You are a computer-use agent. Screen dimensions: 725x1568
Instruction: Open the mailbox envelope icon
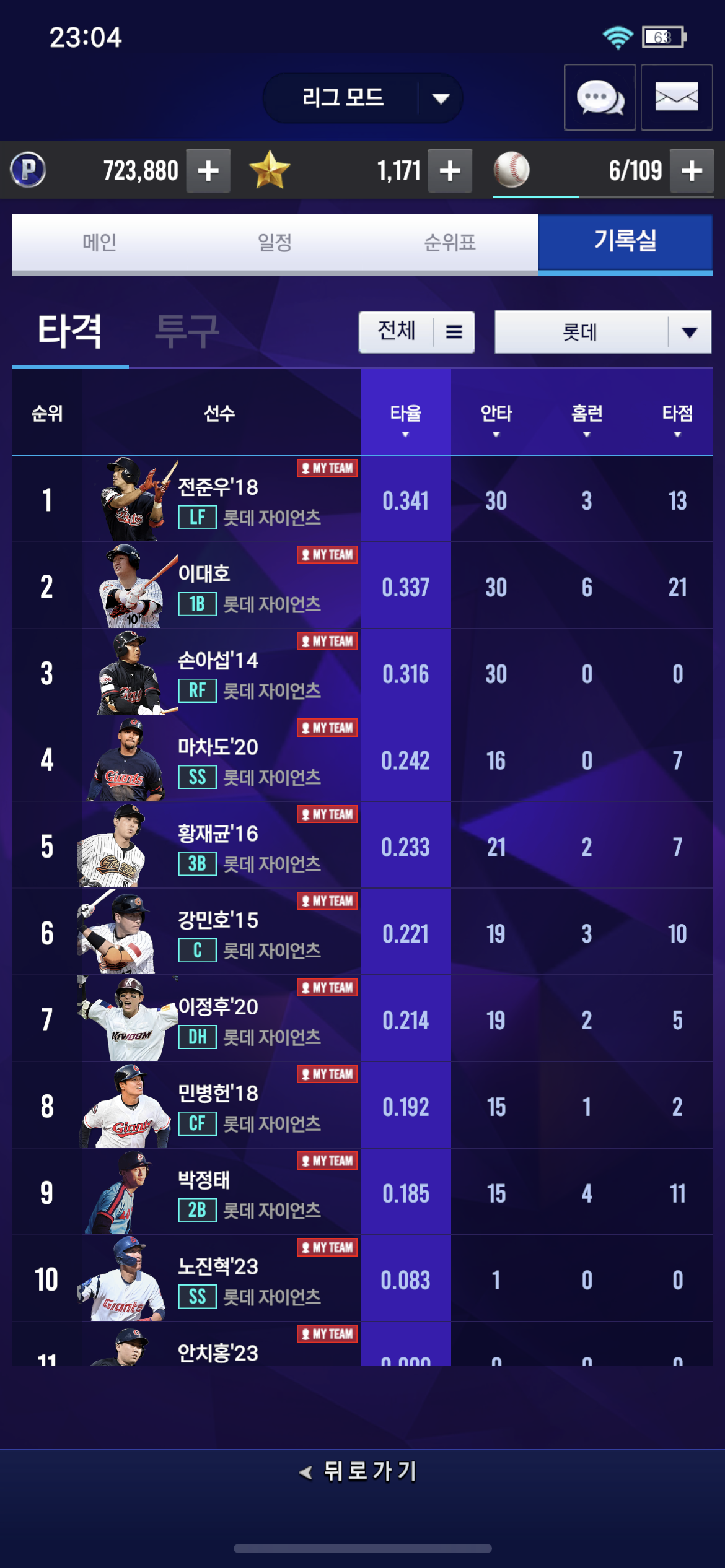676,97
